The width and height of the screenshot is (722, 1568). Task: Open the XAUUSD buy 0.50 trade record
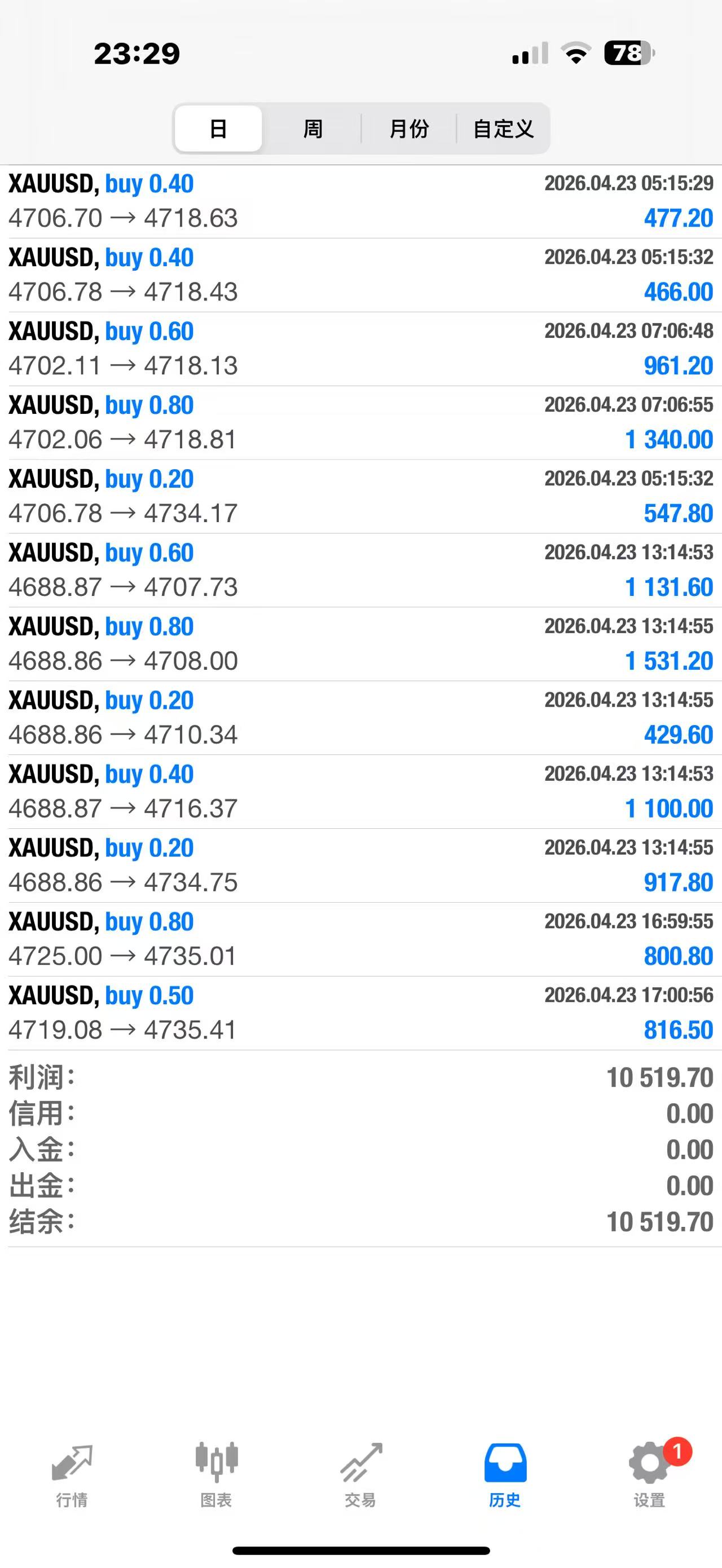click(x=361, y=1012)
